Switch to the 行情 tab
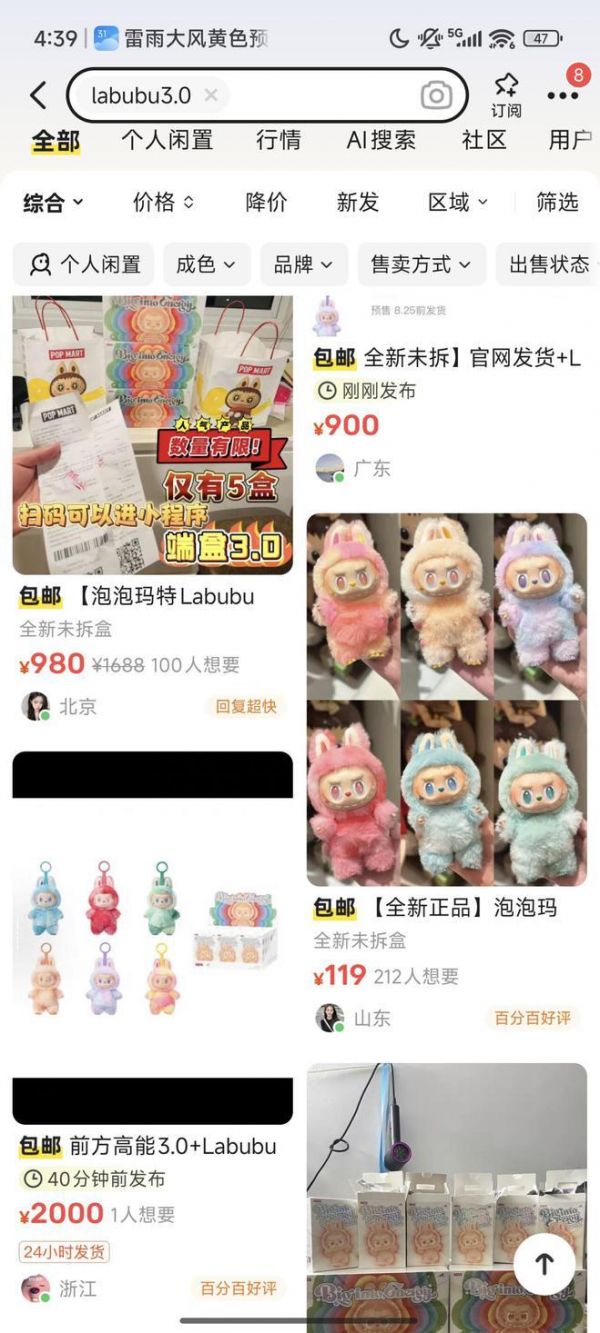 pyautogui.click(x=278, y=140)
